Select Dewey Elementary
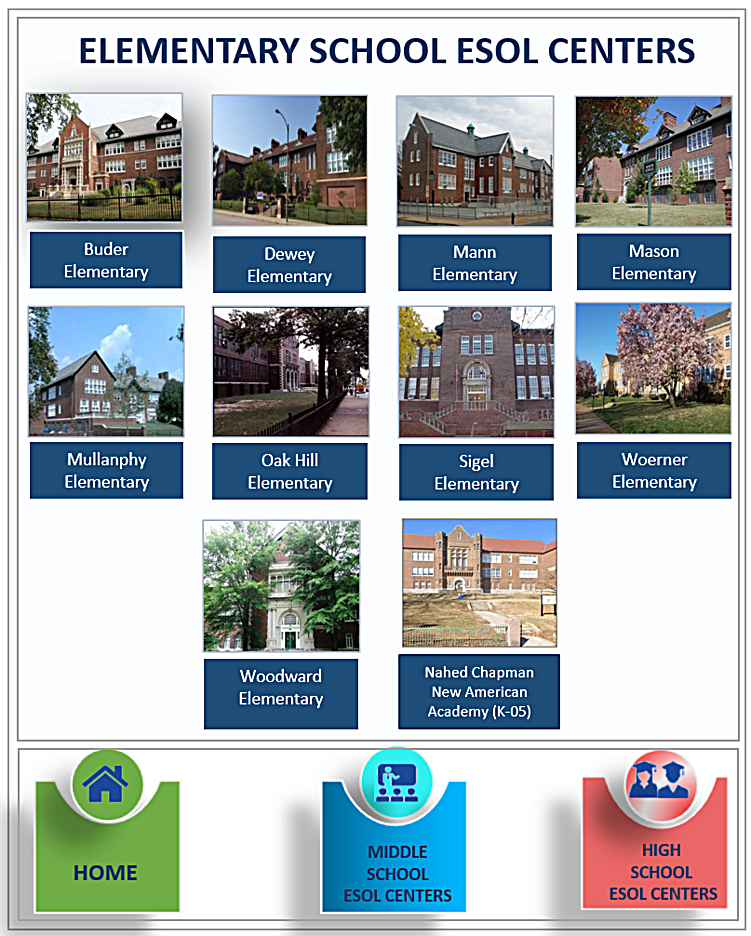 289,265
